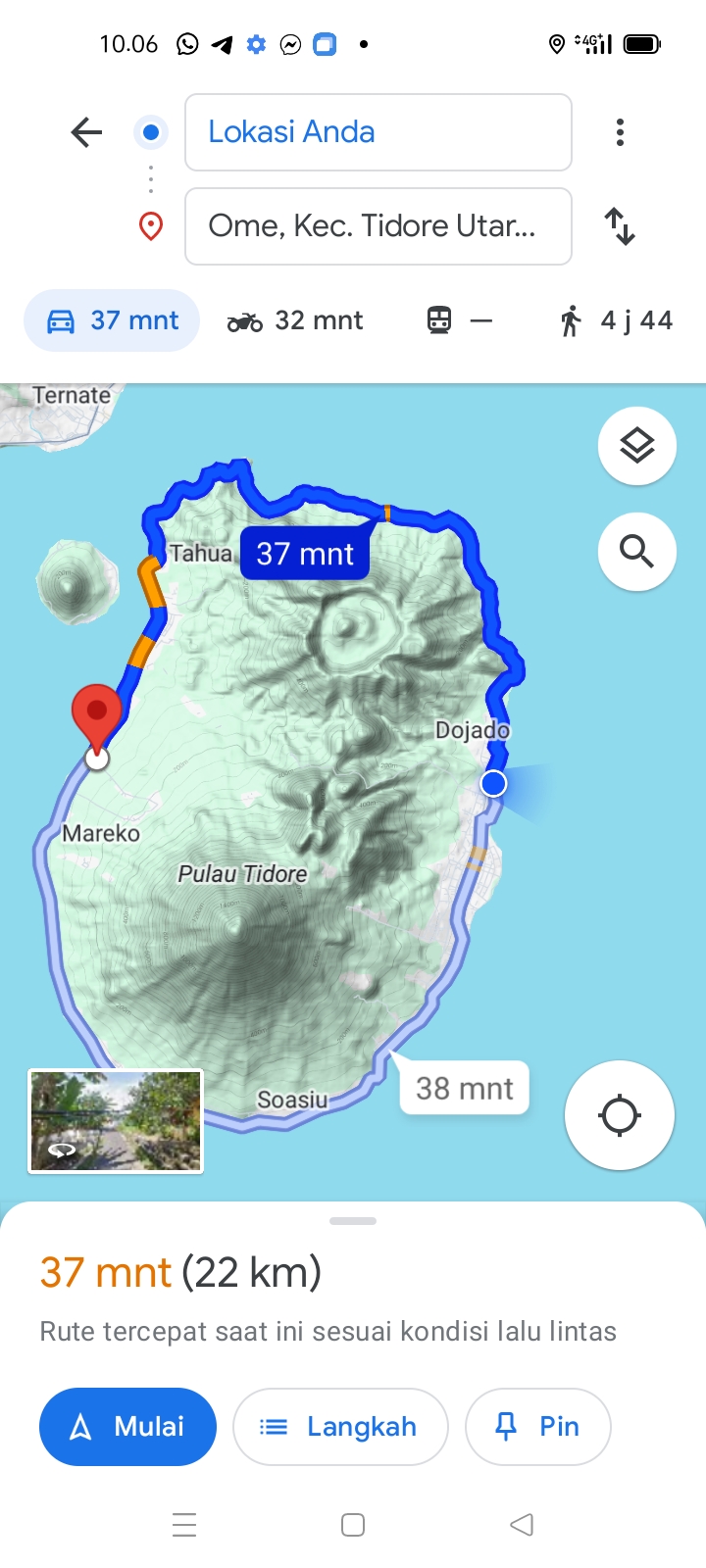The width and height of the screenshot is (706, 1568).
Task: Open the system recent apps button
Action: point(184,1525)
